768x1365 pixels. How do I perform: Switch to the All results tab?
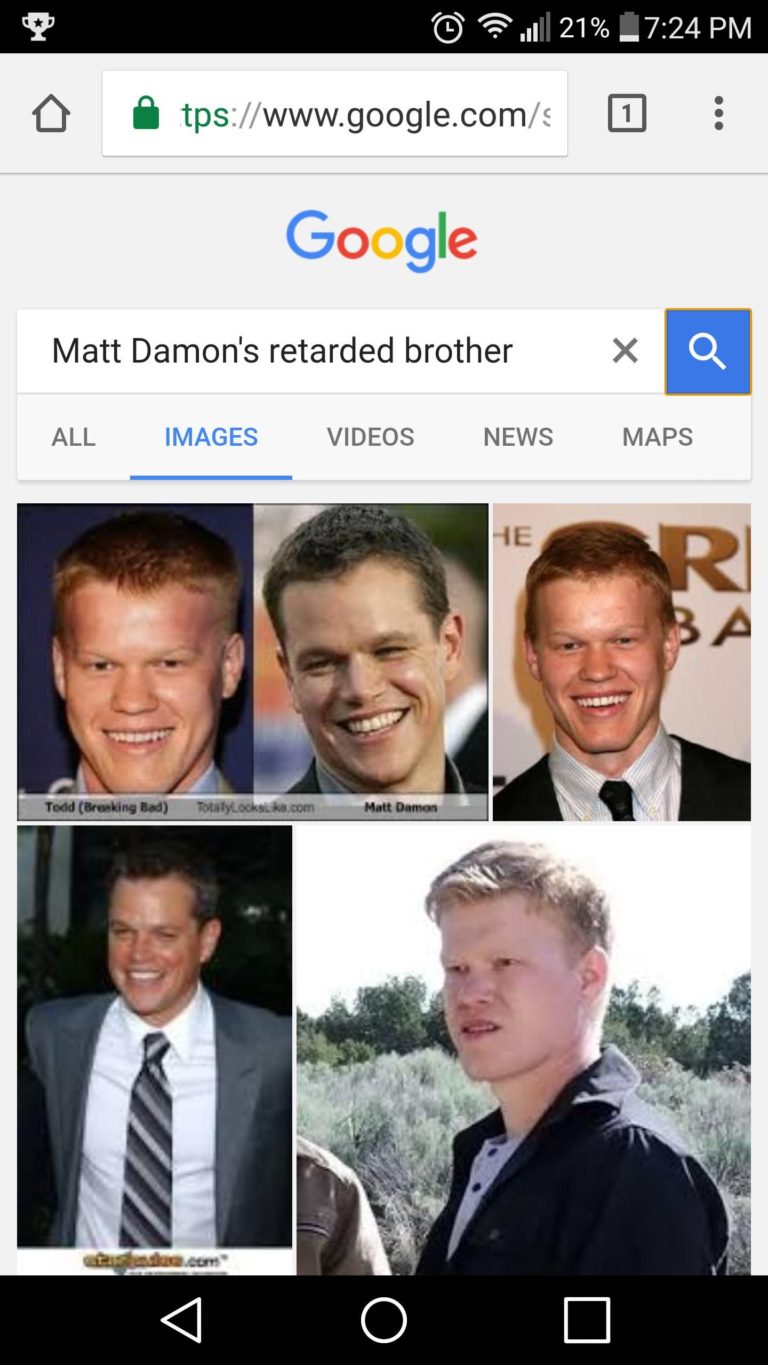(x=74, y=437)
